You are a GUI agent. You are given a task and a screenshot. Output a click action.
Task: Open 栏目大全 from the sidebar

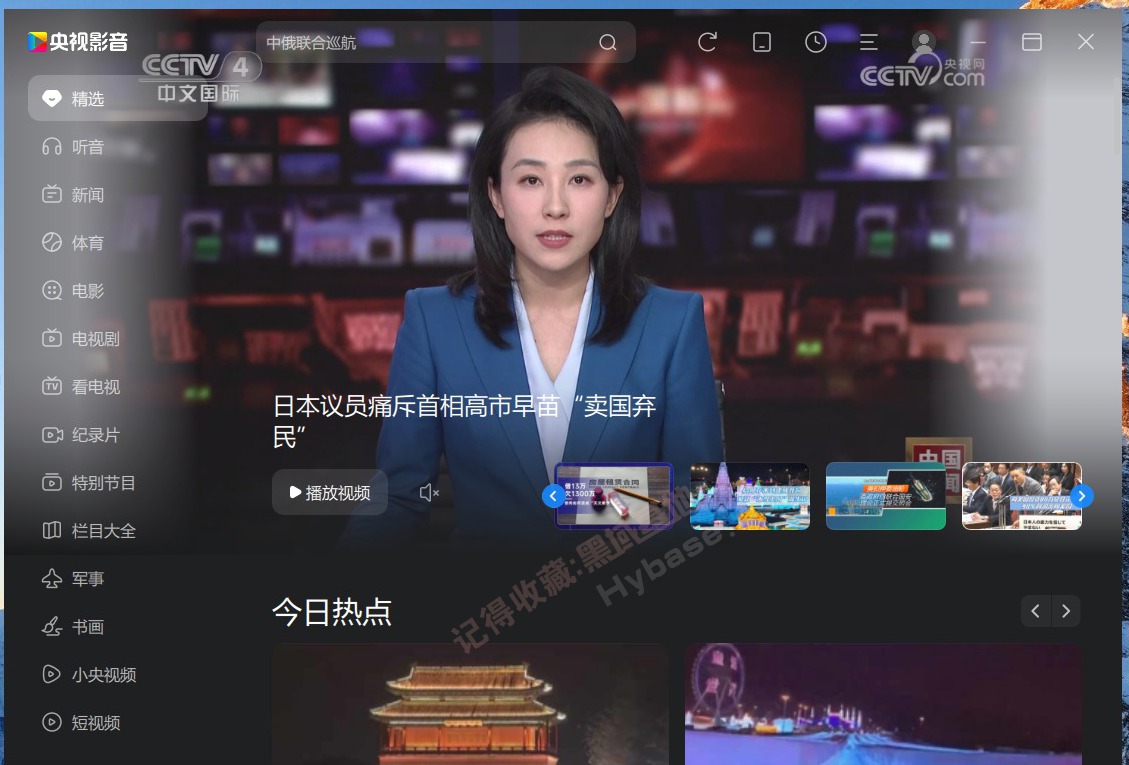click(103, 531)
